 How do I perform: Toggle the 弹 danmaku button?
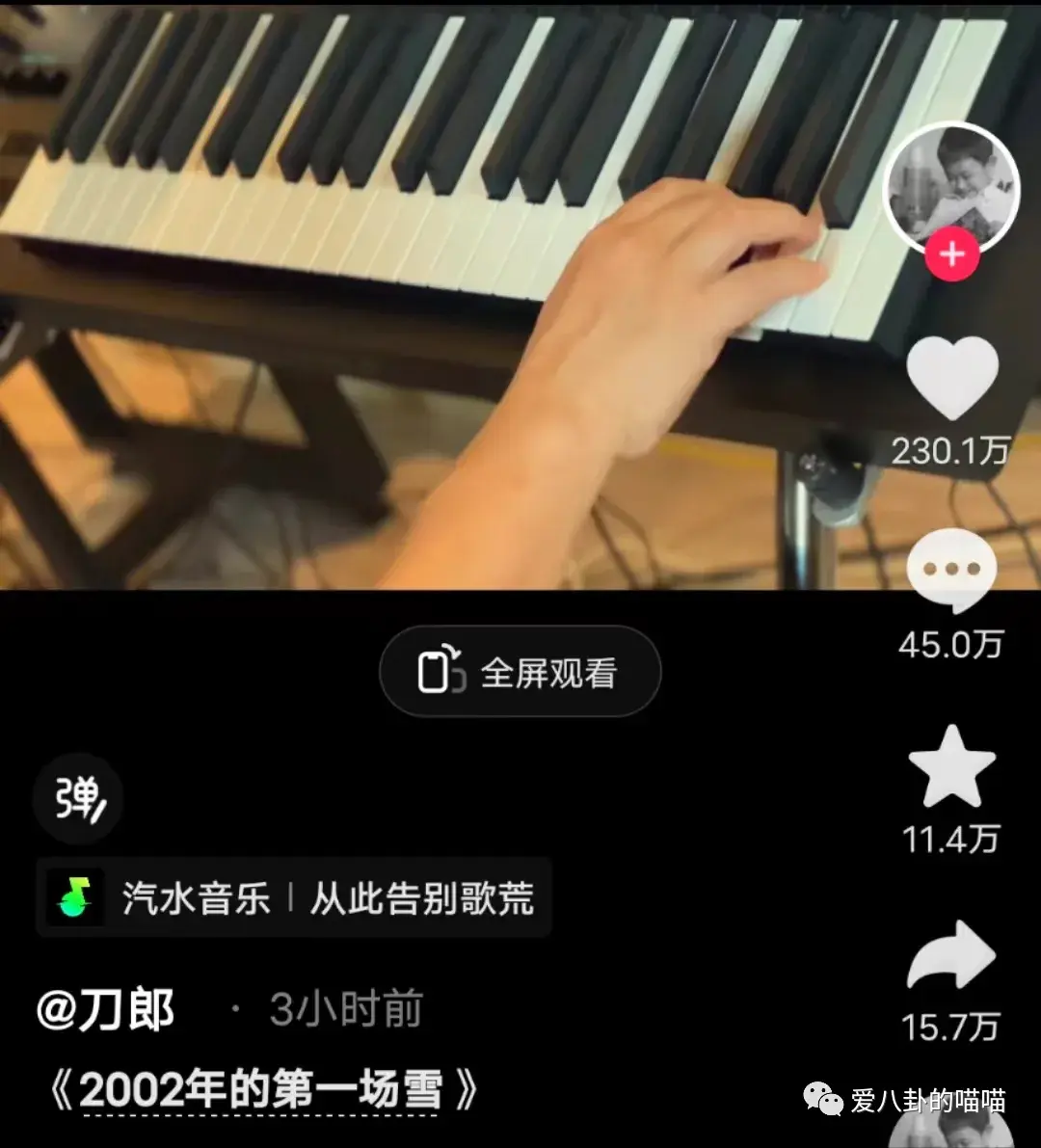coord(78,799)
